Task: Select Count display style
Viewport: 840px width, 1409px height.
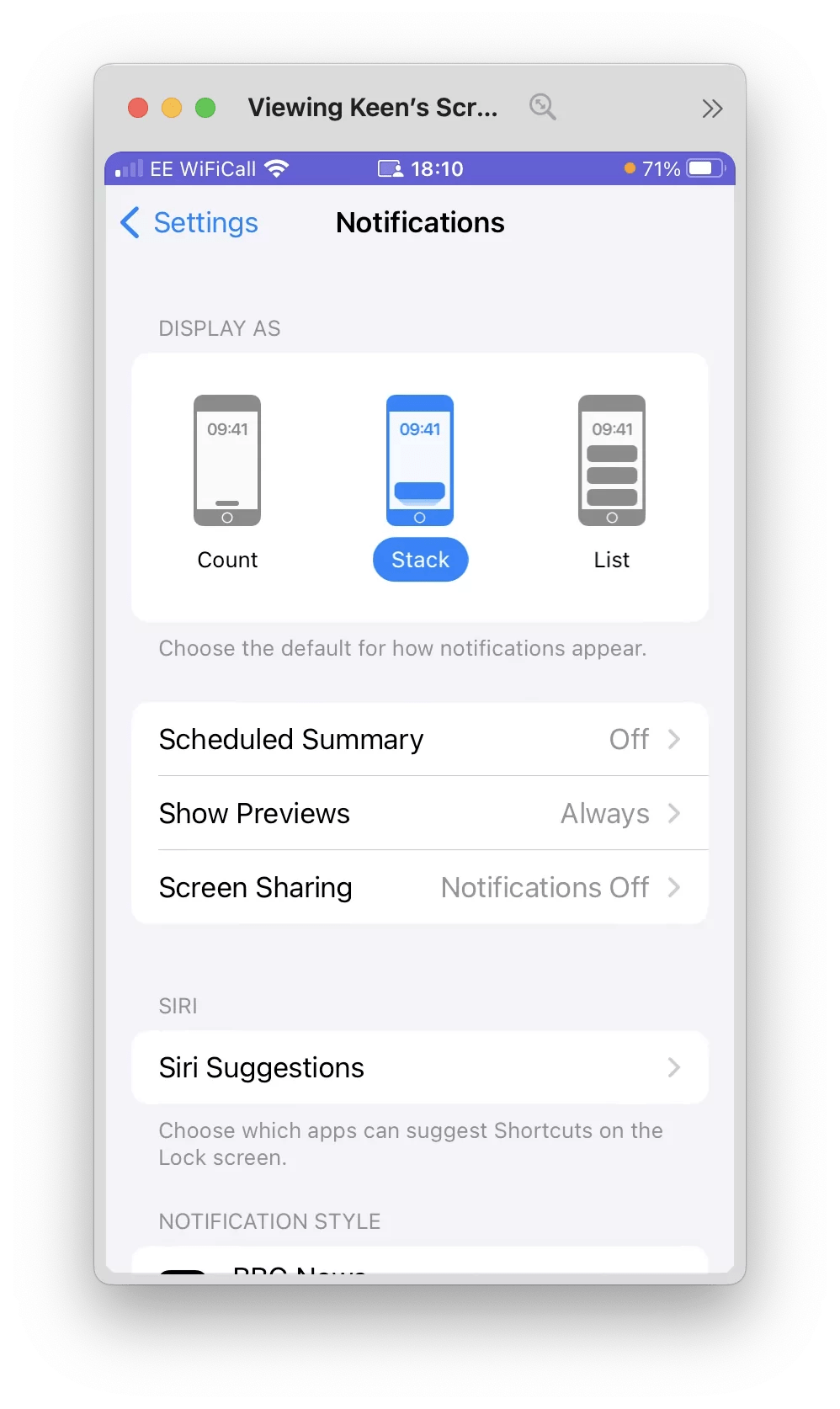Action: [227, 482]
